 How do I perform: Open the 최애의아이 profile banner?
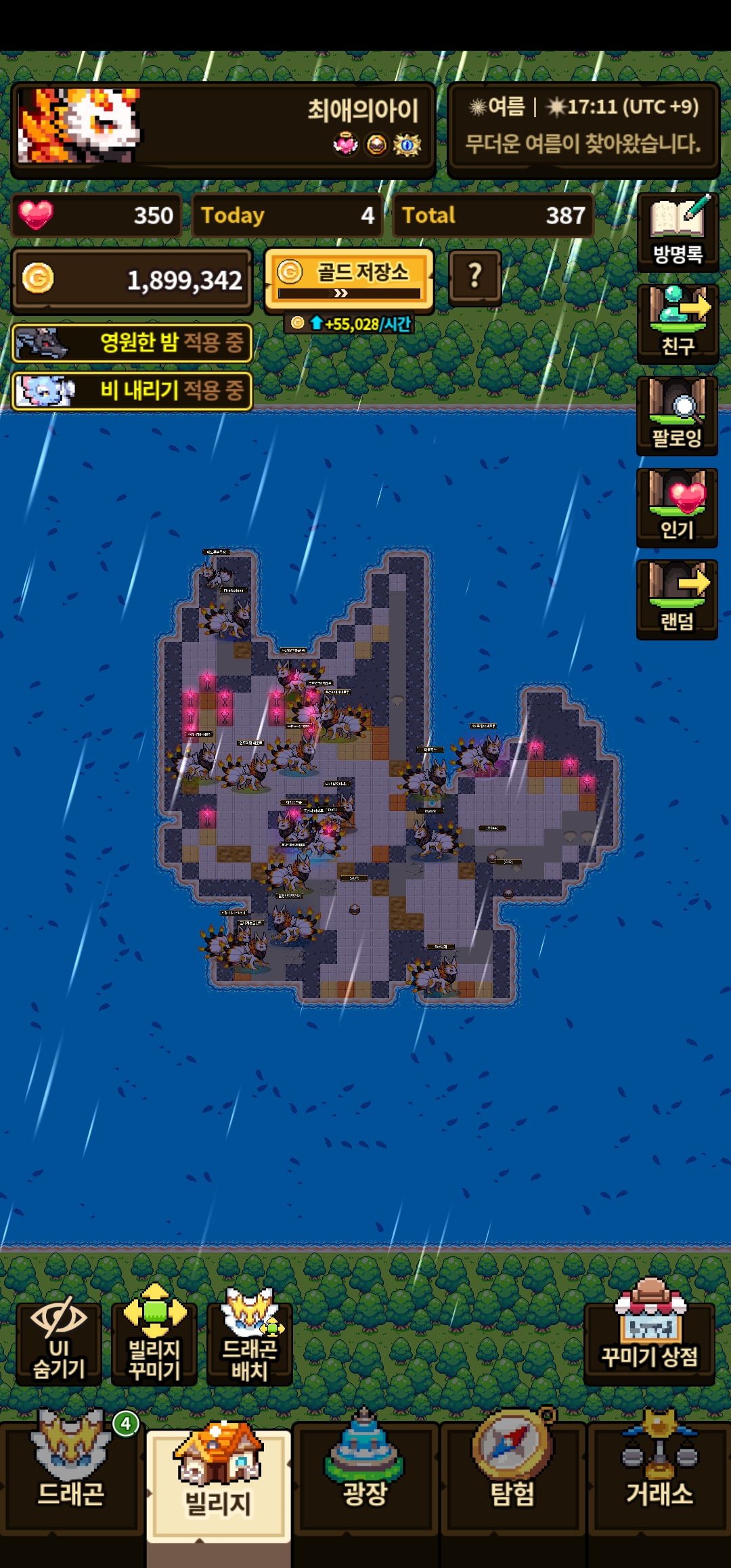click(223, 130)
